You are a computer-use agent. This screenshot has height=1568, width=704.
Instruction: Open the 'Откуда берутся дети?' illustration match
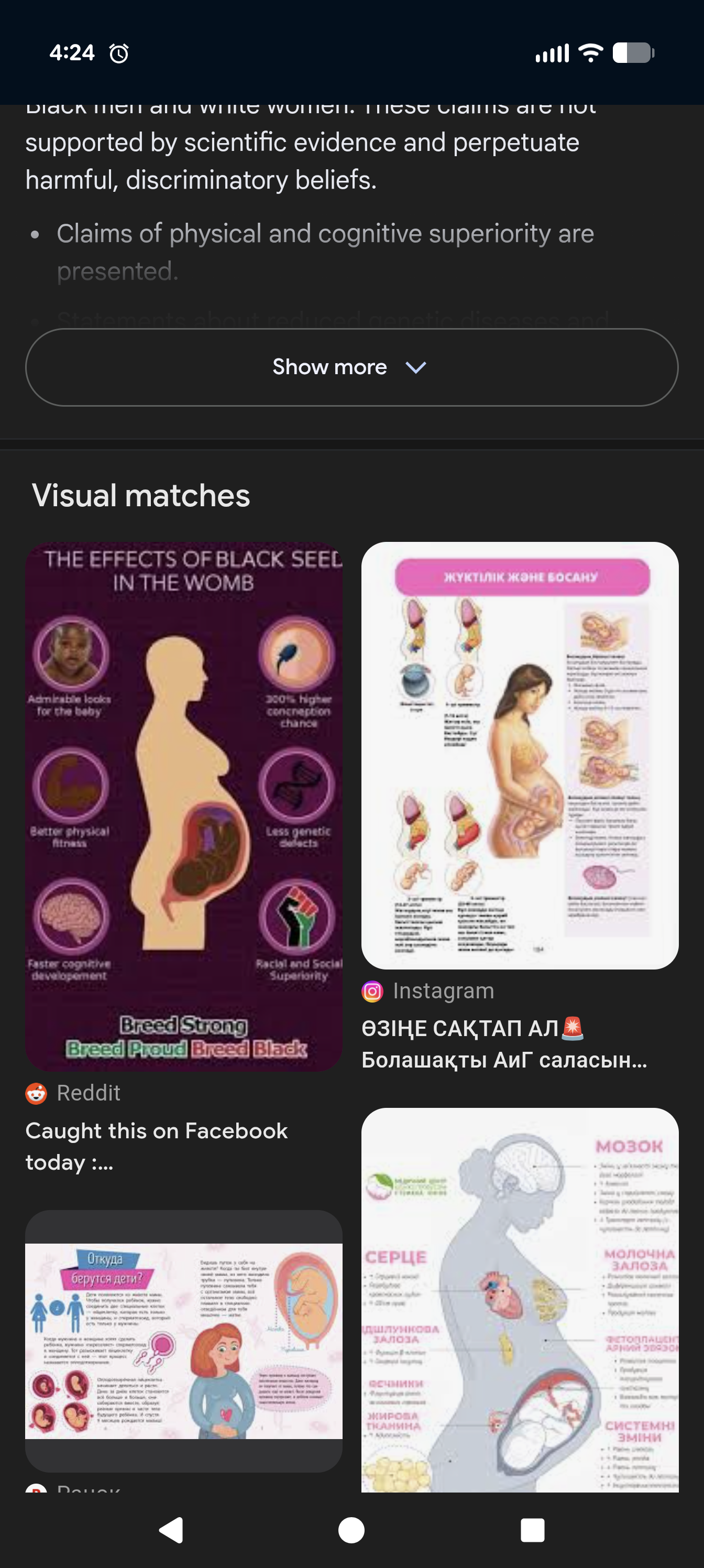click(x=184, y=1341)
